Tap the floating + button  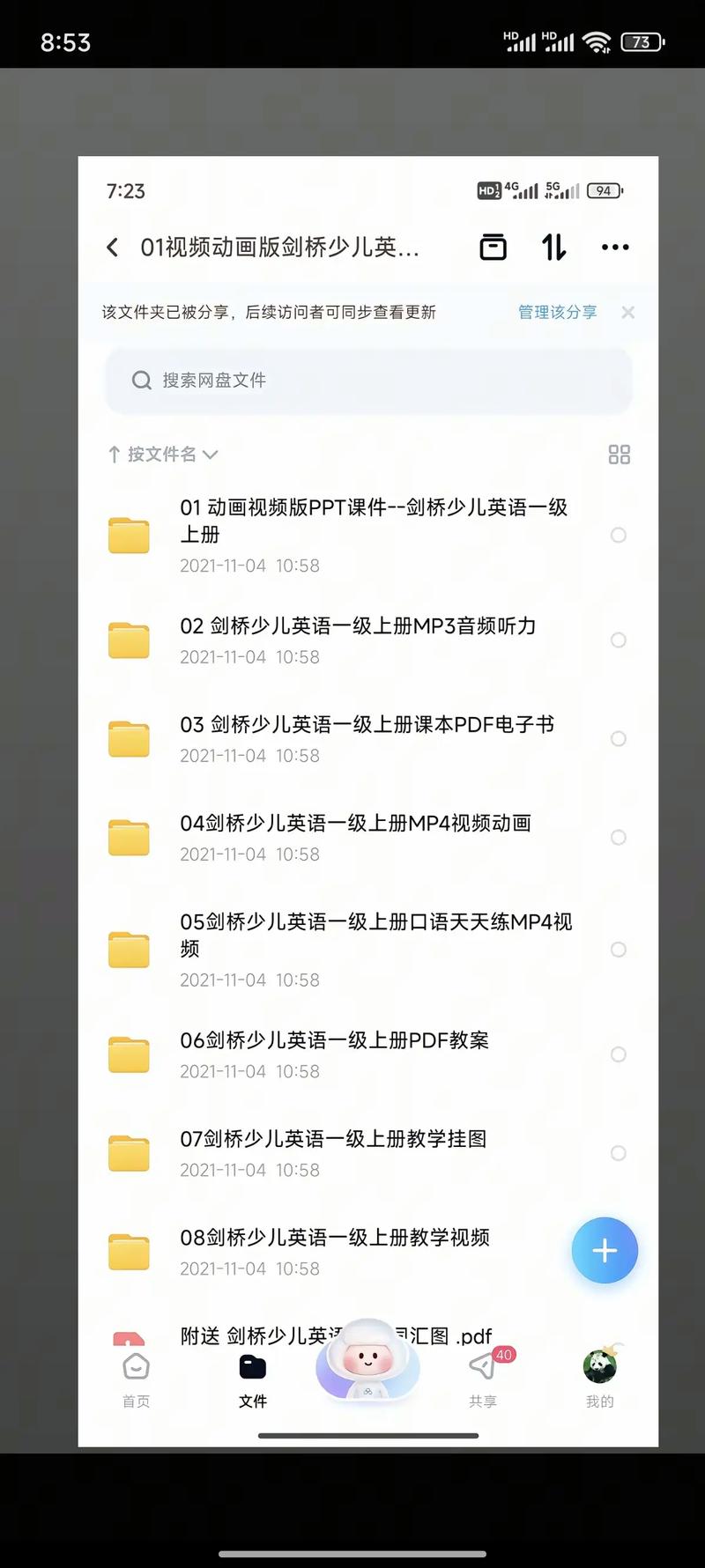point(605,1250)
